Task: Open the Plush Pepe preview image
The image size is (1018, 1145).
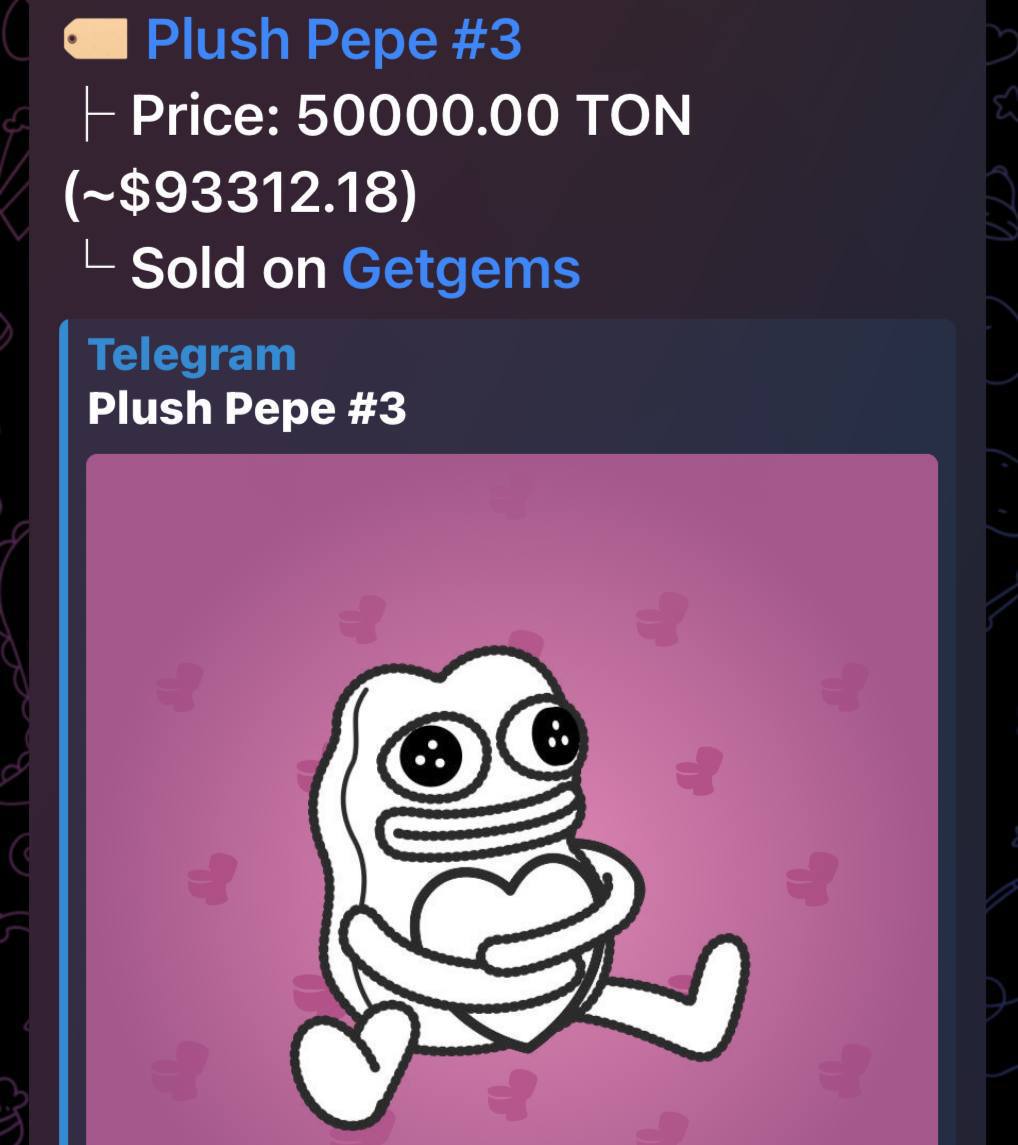Action: pos(512,800)
